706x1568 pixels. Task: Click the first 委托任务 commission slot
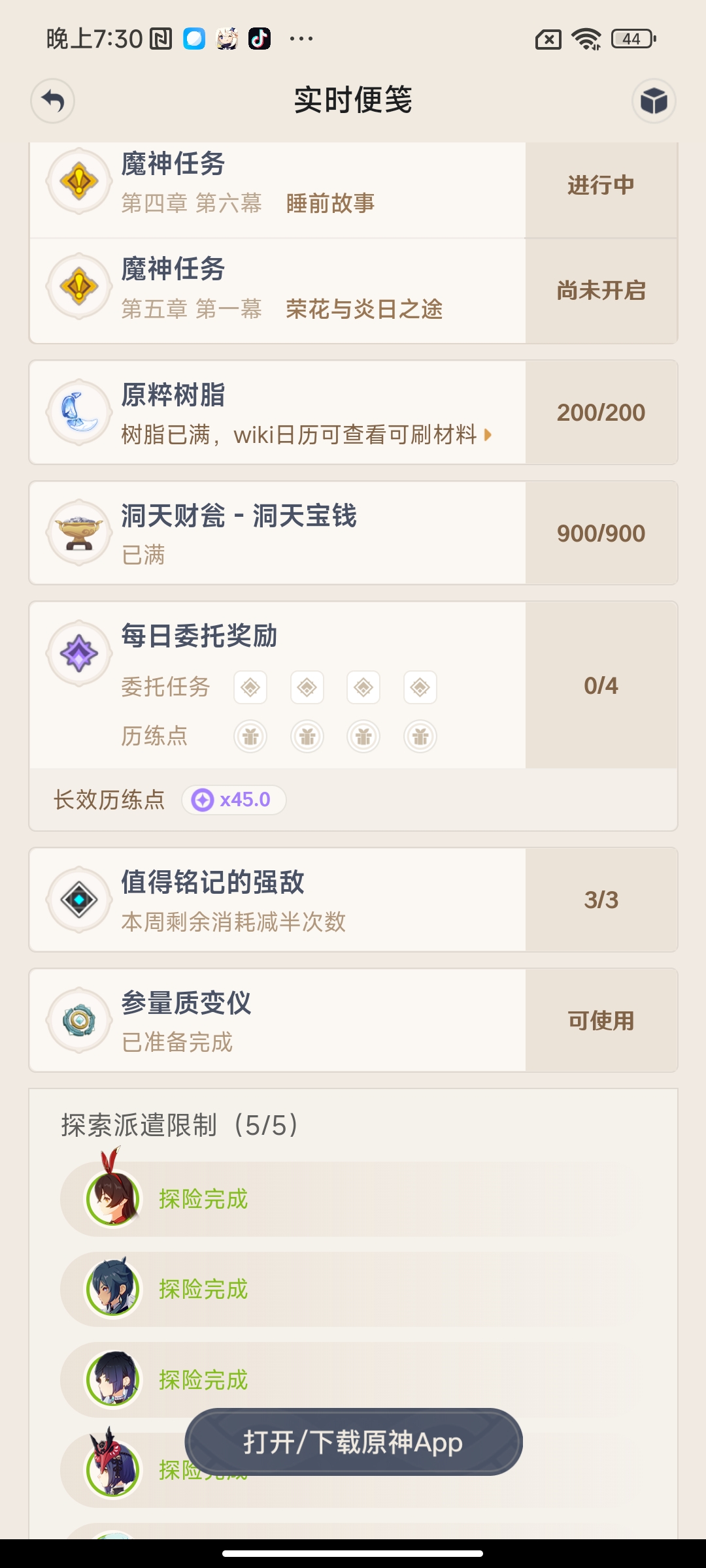(250, 687)
